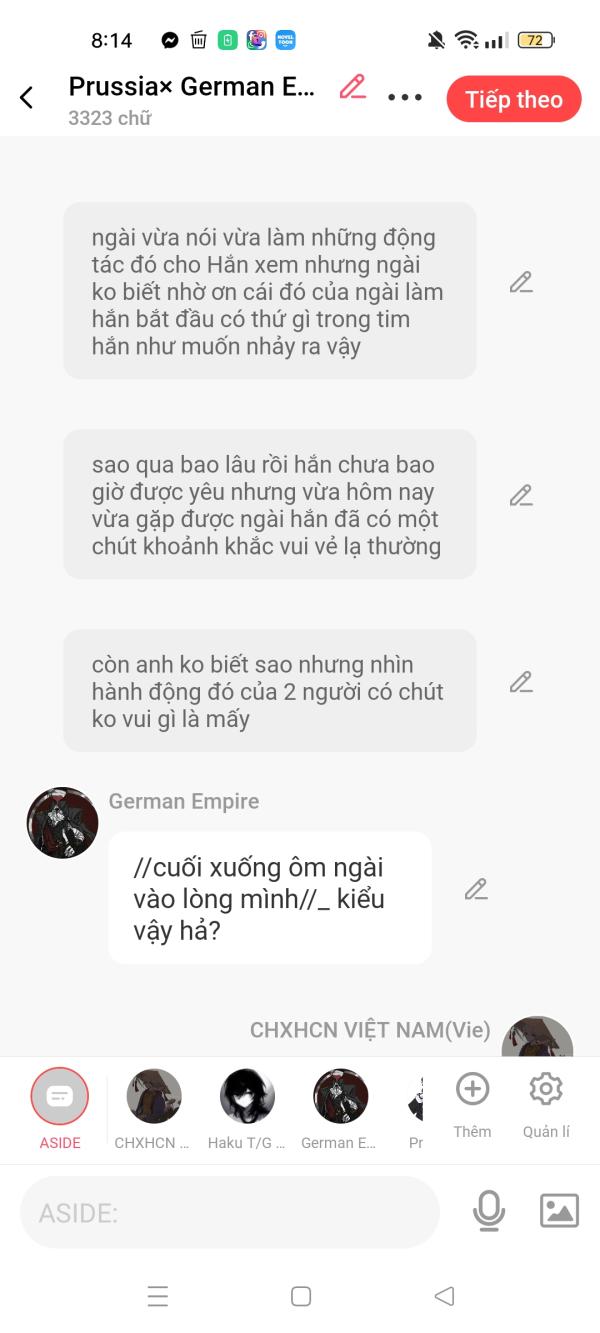Open the three-dot overflow menu
Viewport: 600px width, 1333px height.
pyautogui.click(x=405, y=98)
